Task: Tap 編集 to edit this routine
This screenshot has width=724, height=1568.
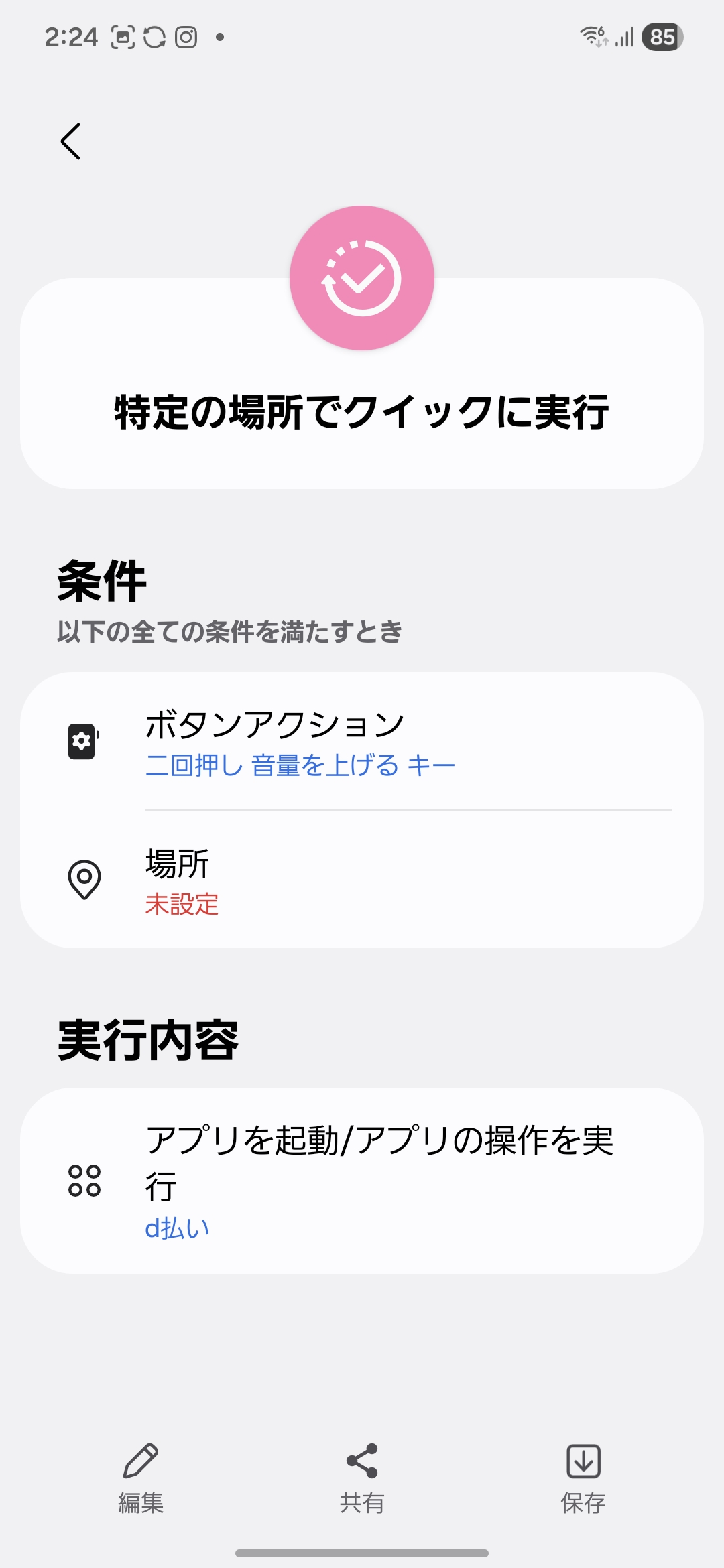Action: click(x=141, y=1478)
